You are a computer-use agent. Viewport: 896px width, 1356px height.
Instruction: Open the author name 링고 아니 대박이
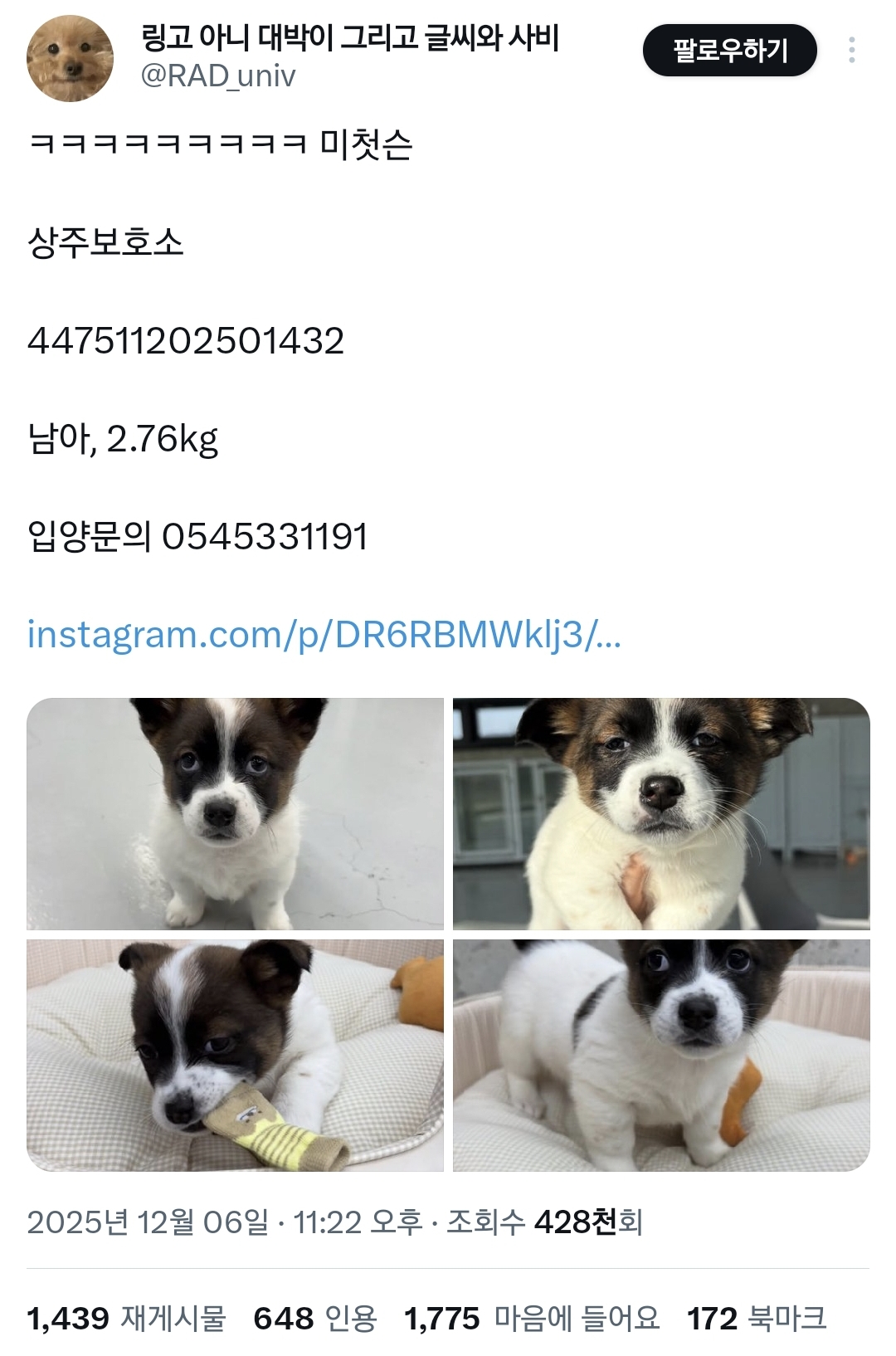[350, 38]
